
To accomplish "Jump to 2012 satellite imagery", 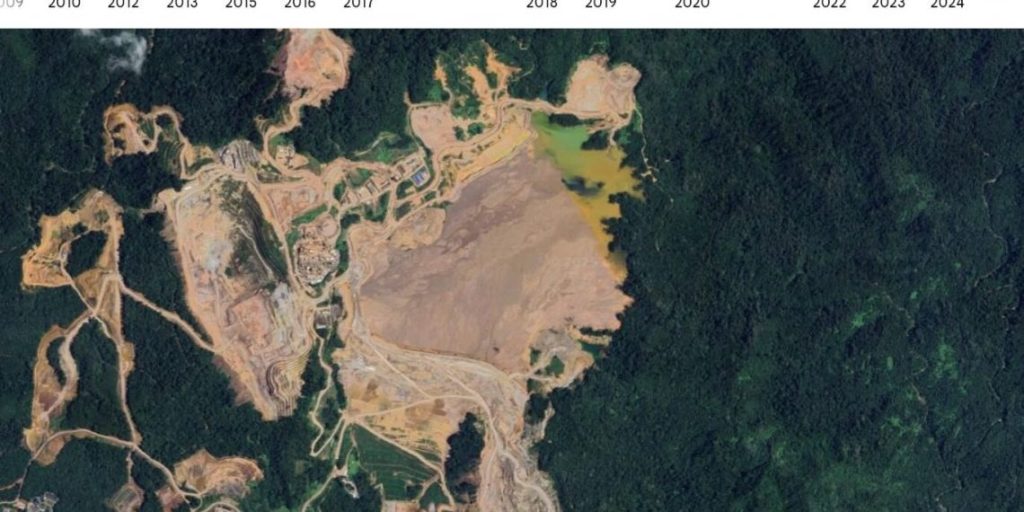I will point(123,5).
